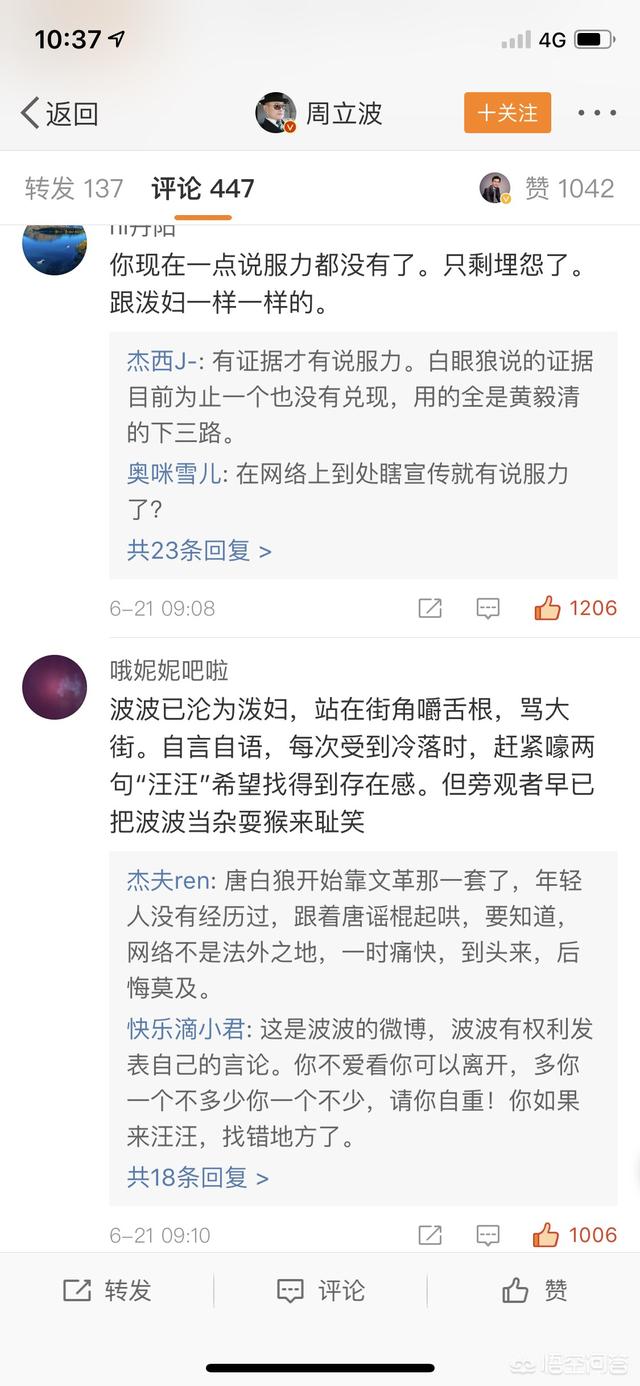This screenshot has width=640, height=1386.
Task: Reply to the 6-21 09:08 comment
Action: pos(488,608)
